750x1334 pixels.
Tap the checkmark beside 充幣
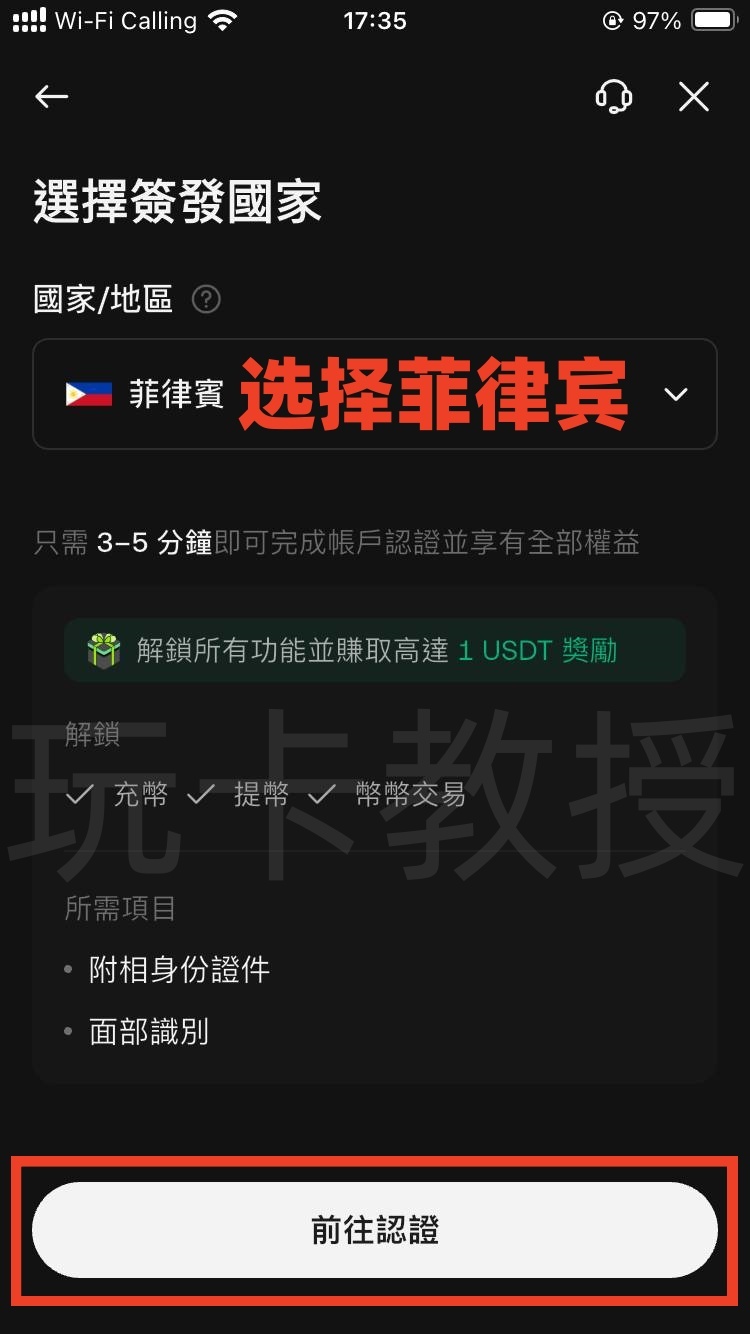[x=78, y=795]
